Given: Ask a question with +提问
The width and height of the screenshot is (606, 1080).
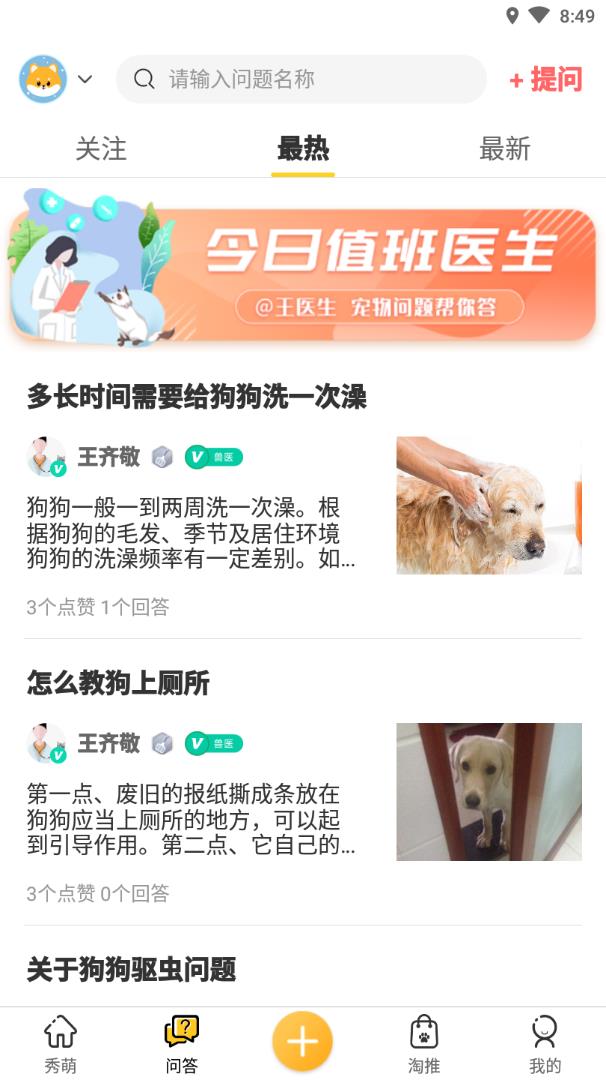Looking at the screenshot, I should (x=545, y=79).
